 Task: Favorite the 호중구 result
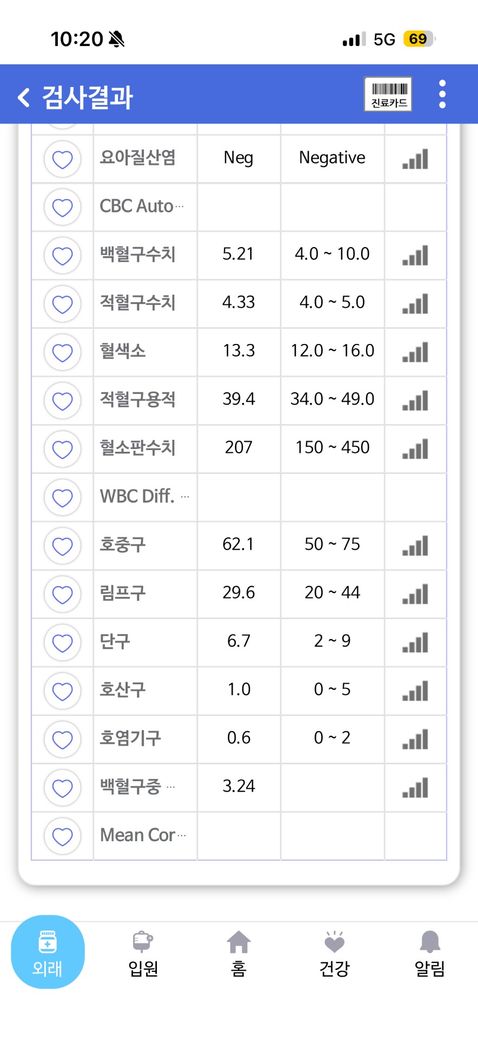(x=62, y=546)
